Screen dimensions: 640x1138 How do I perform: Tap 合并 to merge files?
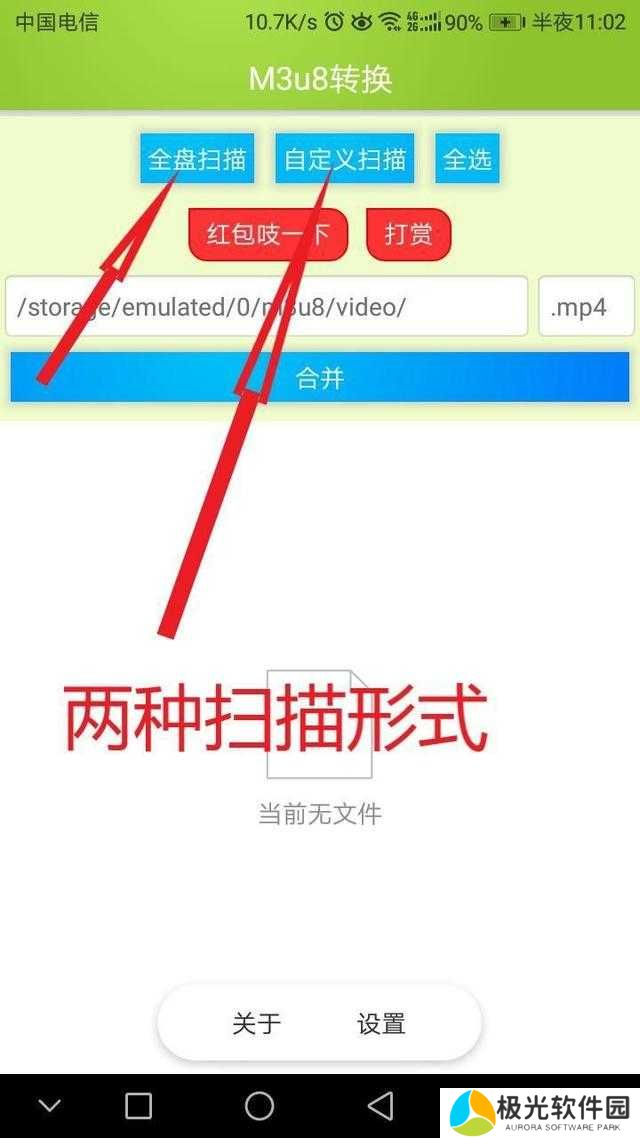[x=320, y=377]
